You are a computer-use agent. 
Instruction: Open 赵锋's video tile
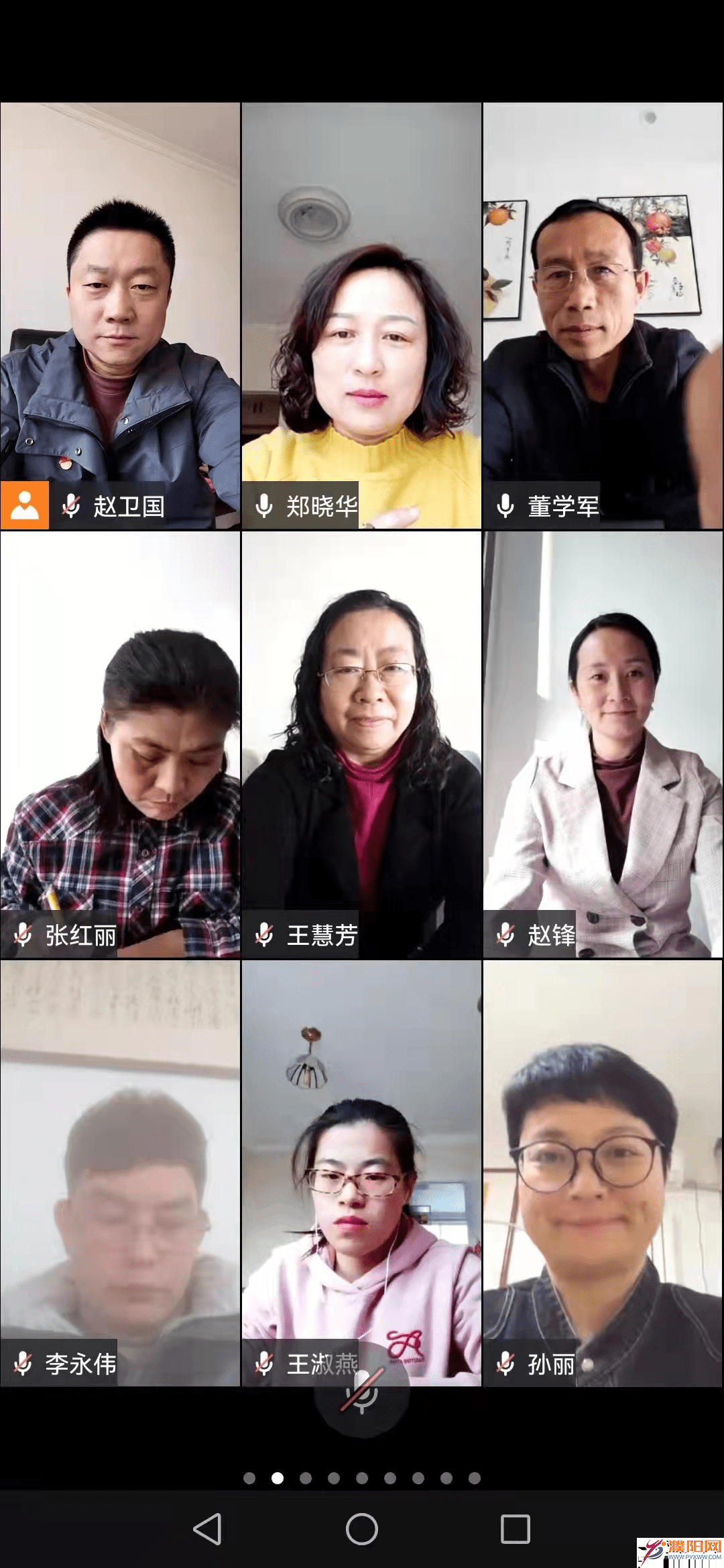tap(603, 744)
